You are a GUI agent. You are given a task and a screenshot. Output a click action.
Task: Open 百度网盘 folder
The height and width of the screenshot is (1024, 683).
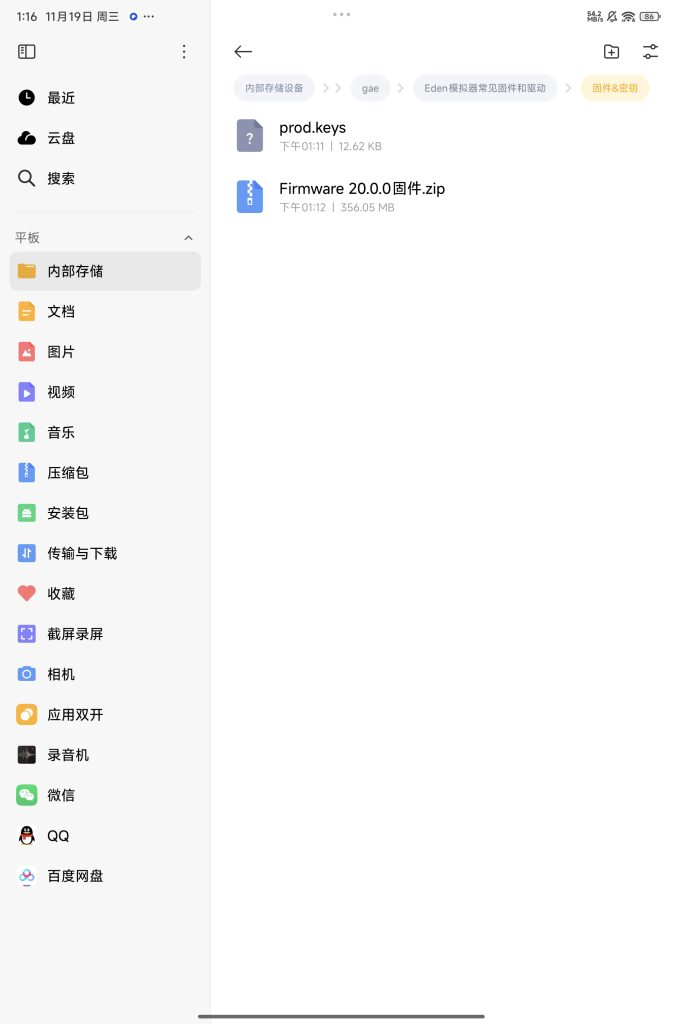74,876
